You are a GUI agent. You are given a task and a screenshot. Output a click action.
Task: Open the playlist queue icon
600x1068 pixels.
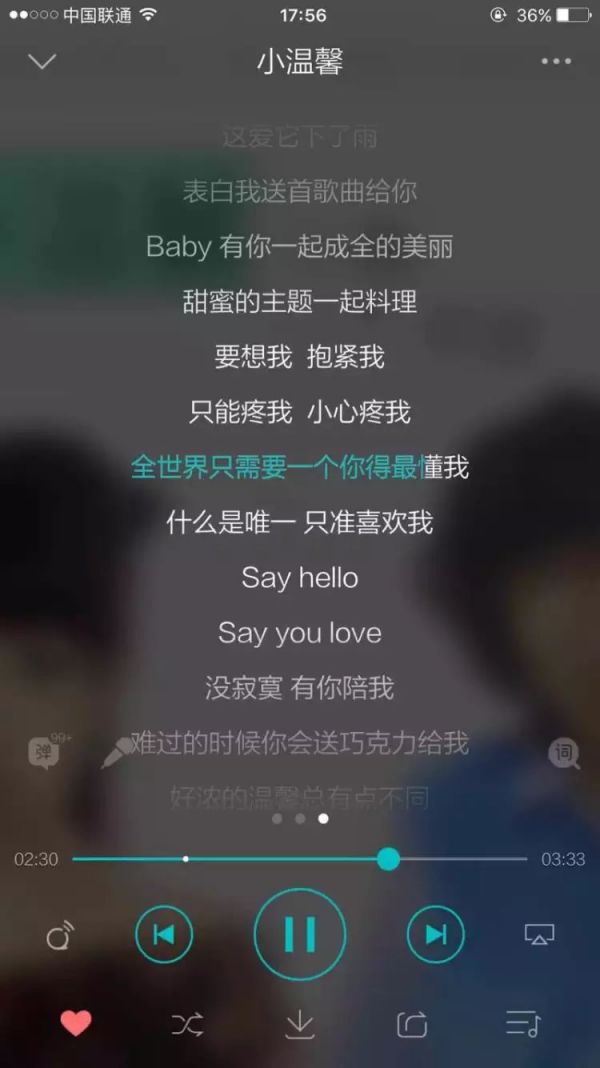pyautogui.click(x=523, y=1023)
